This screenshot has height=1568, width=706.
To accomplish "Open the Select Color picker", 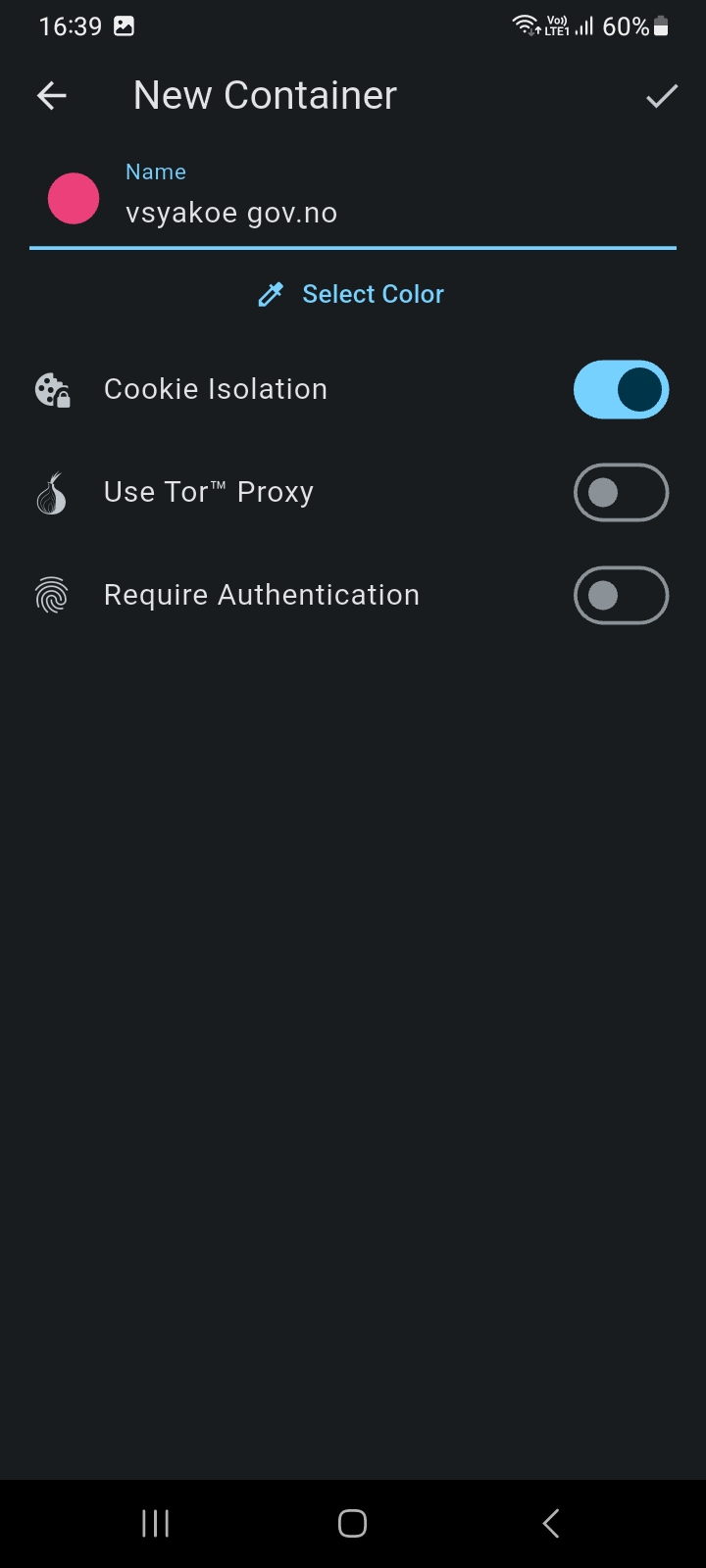I will coord(351,294).
